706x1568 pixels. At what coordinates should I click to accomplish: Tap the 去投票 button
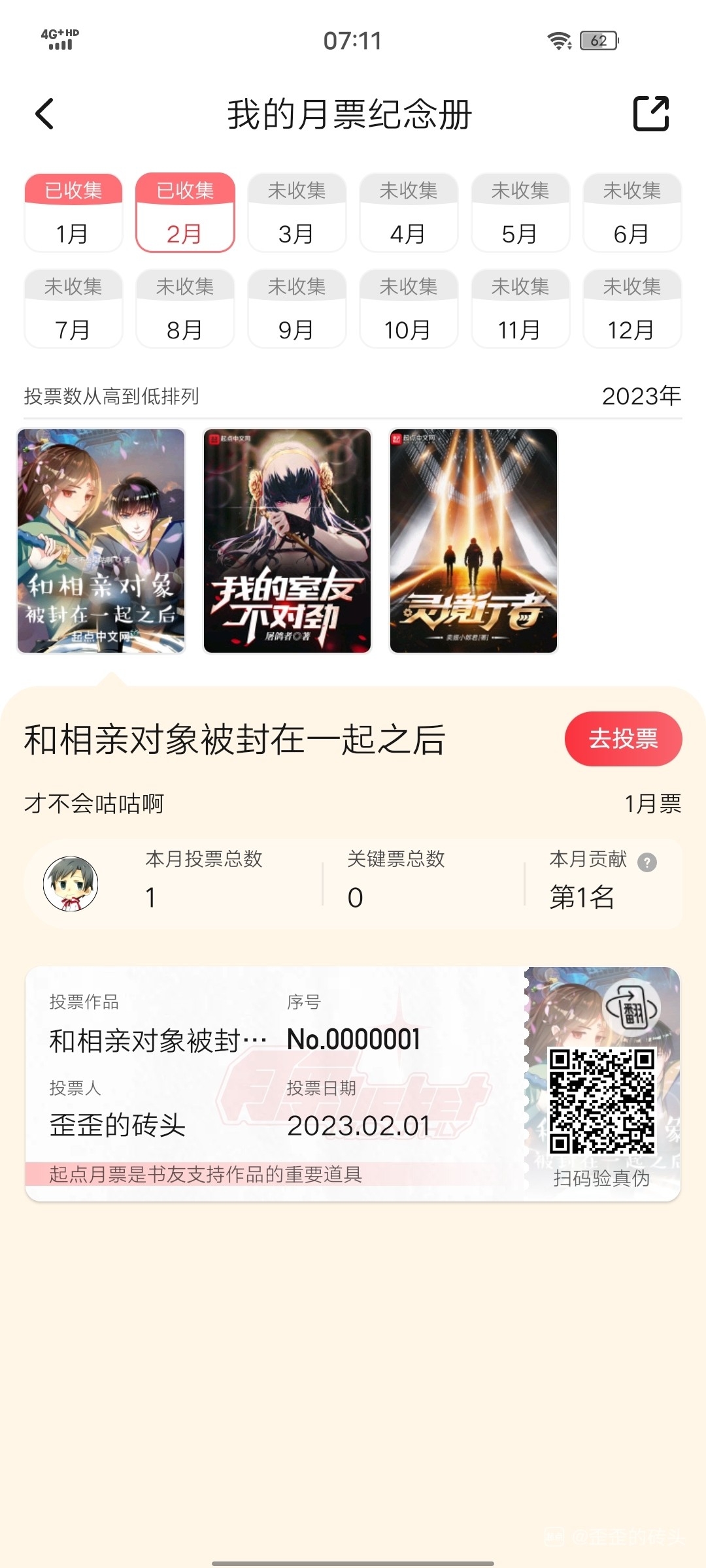click(x=623, y=739)
